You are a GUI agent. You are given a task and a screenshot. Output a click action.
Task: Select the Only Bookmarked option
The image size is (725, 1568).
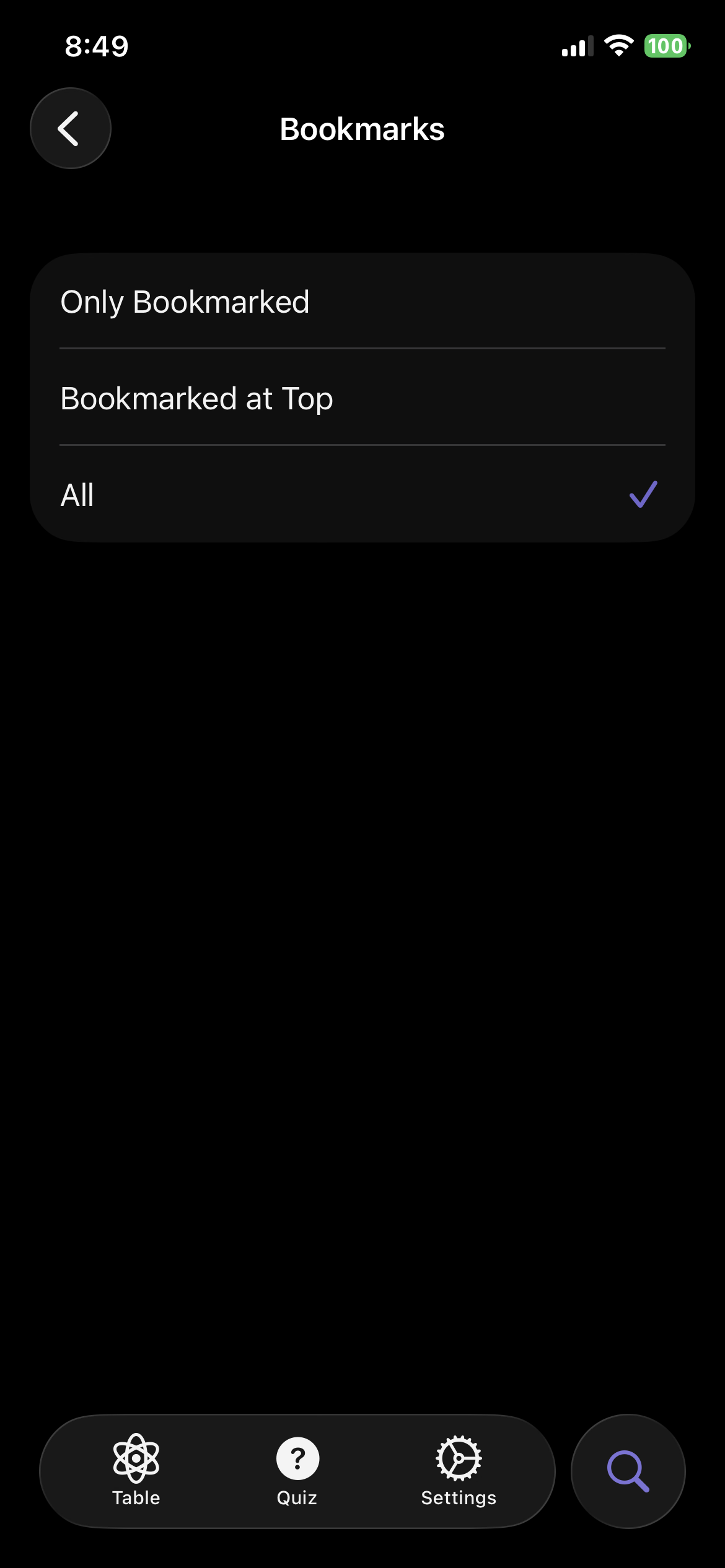(x=362, y=302)
